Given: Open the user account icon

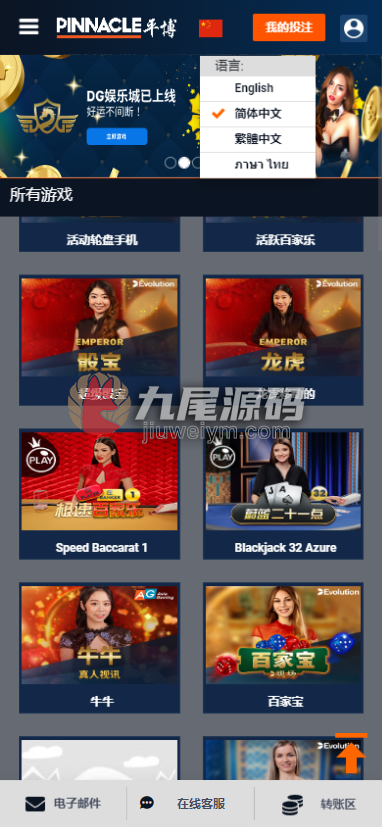Looking at the screenshot, I should click(x=354, y=28).
